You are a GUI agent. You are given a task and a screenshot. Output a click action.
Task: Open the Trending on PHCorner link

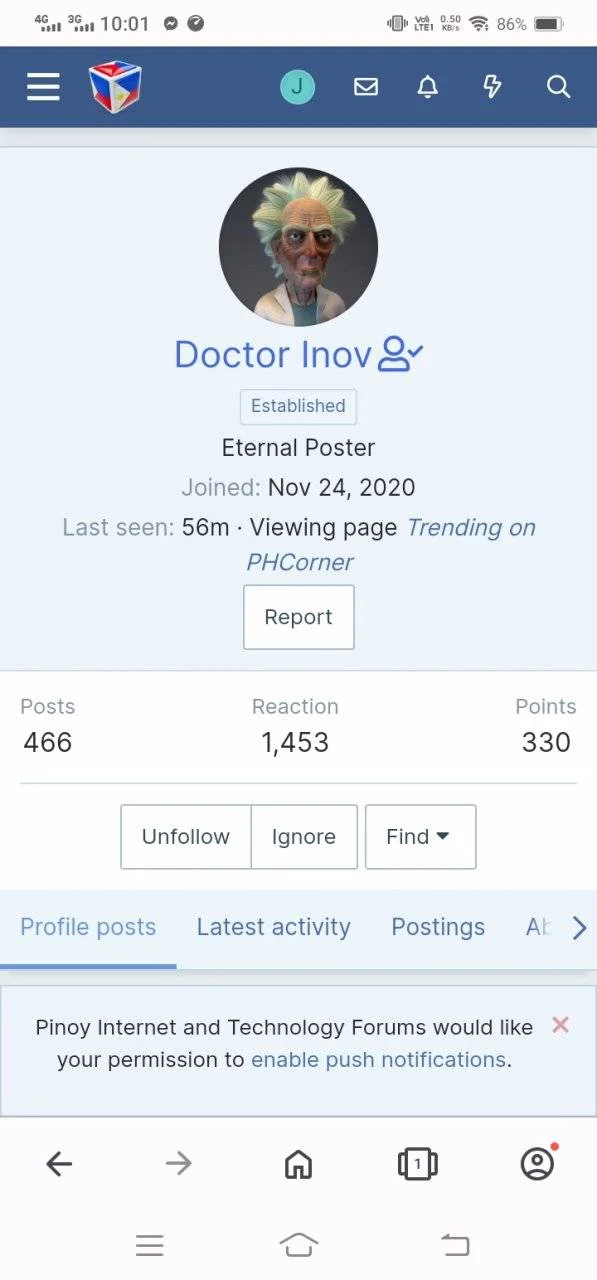coord(391,544)
